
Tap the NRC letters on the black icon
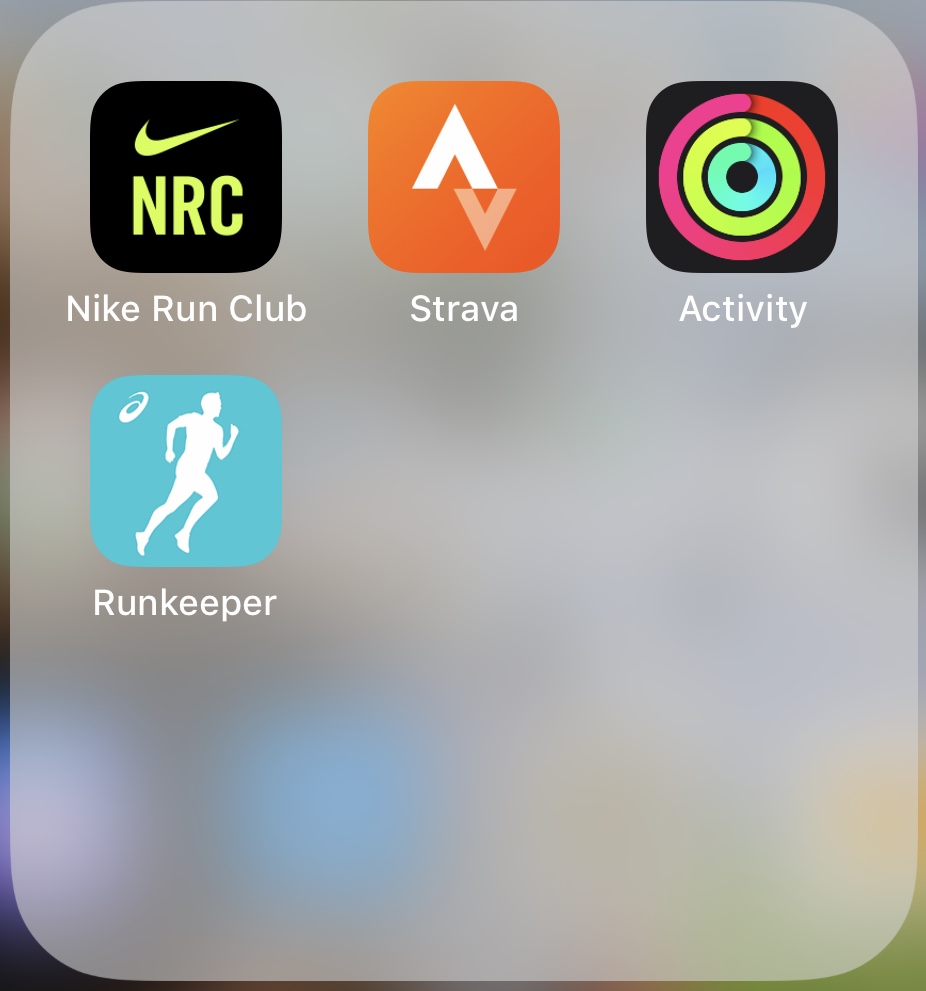(186, 208)
